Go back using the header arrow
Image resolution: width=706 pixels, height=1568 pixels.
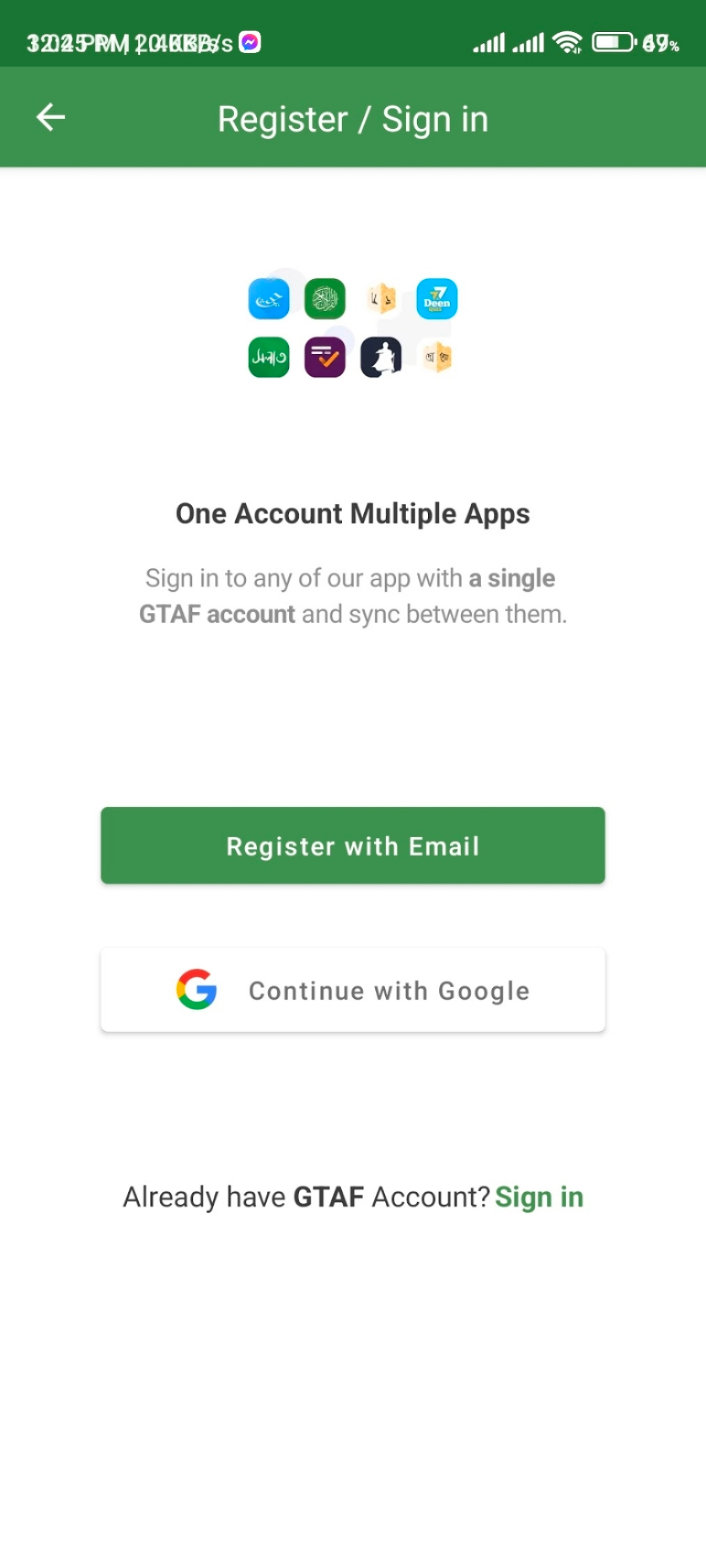tap(50, 118)
